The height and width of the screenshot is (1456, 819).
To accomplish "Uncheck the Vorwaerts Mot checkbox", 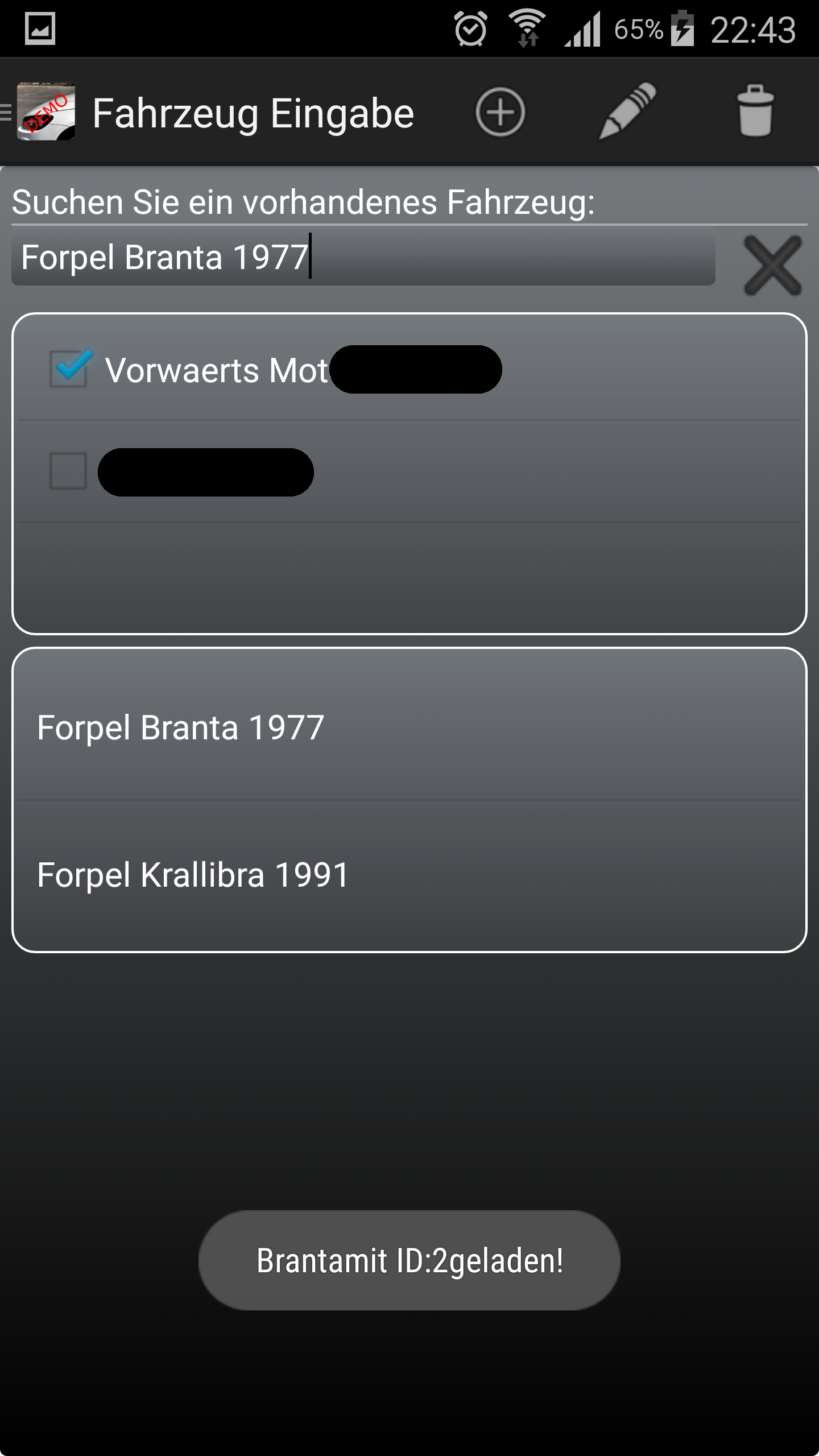I will point(69,369).
